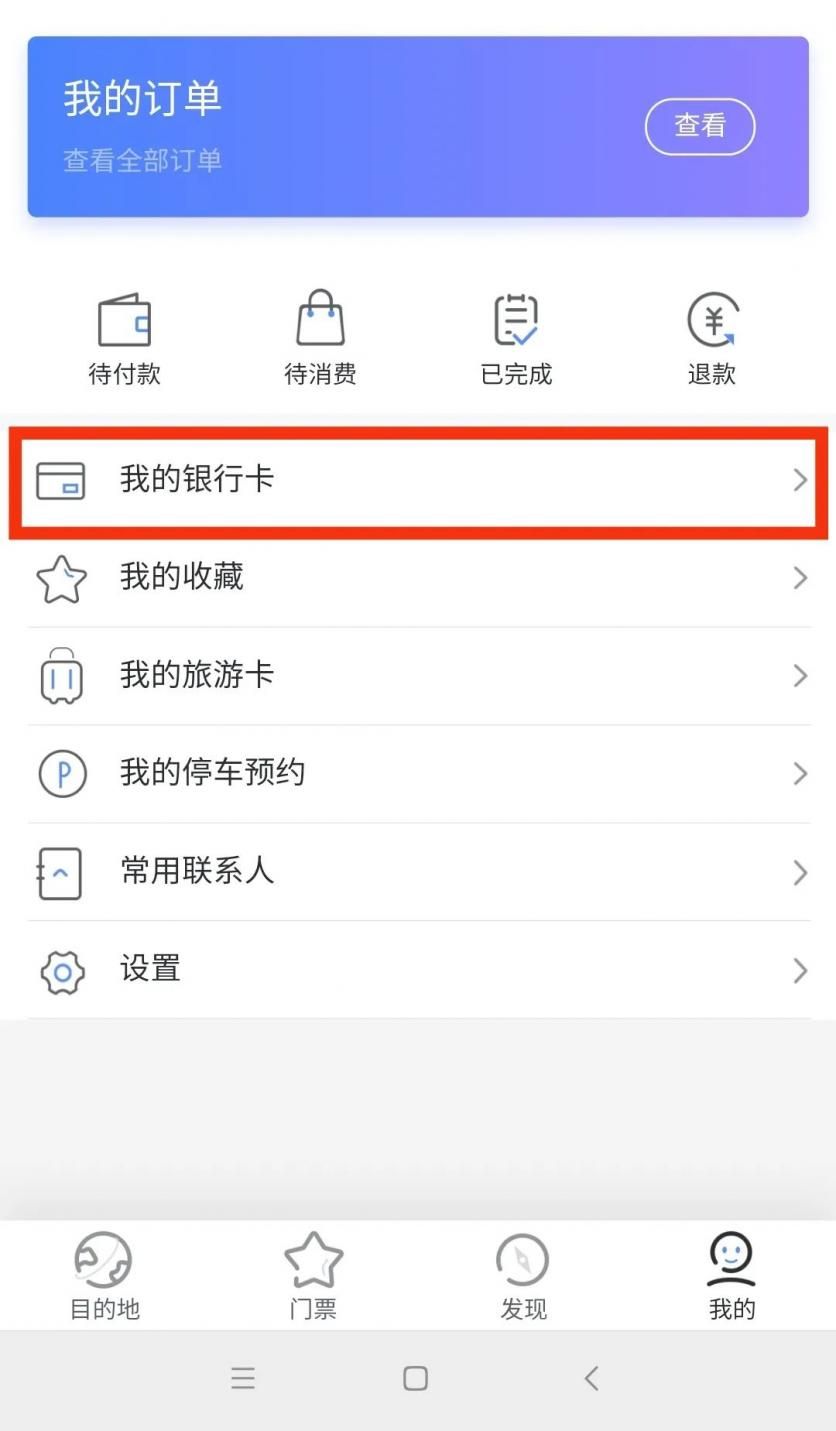Screen dimensions: 836x1431
Task: Open 退款 refunds
Action: tap(712, 340)
